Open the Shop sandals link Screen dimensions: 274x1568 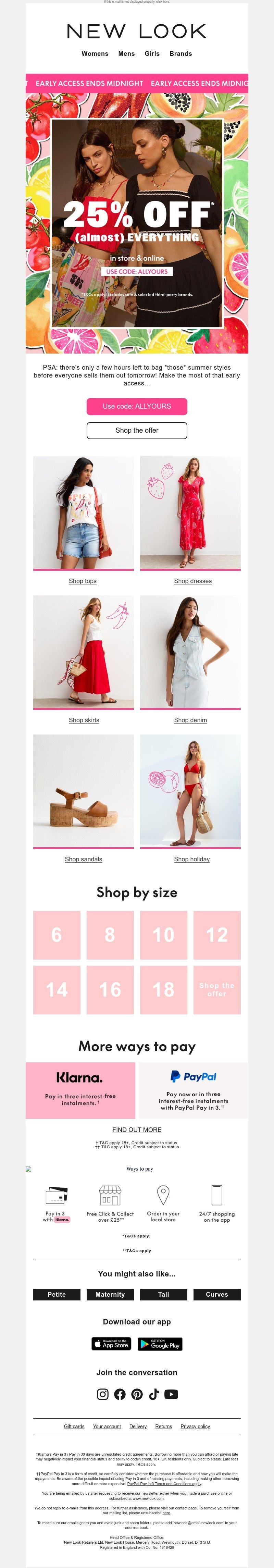(x=84, y=860)
